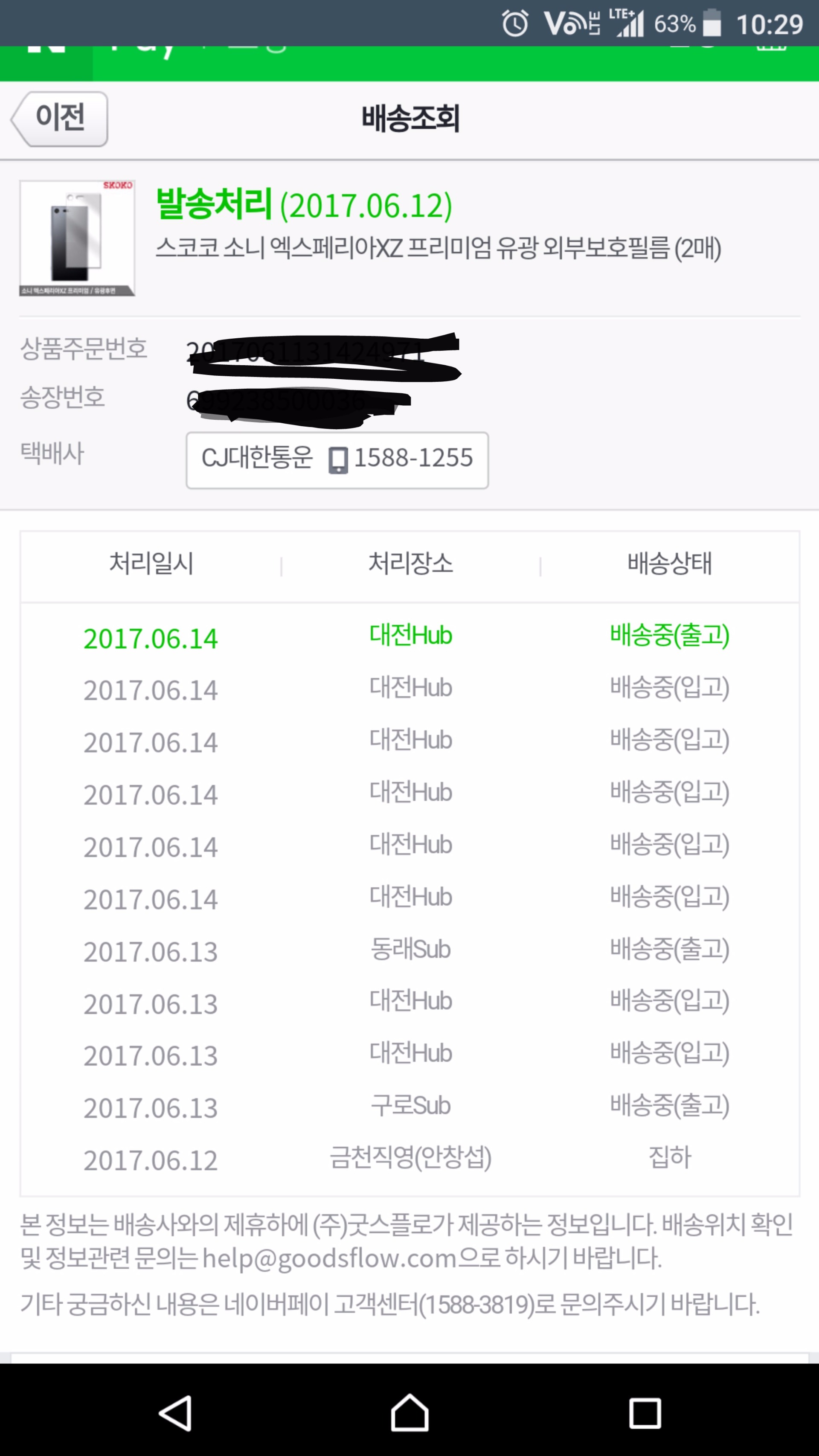
Task: Return to the home screen
Action: point(409,1413)
